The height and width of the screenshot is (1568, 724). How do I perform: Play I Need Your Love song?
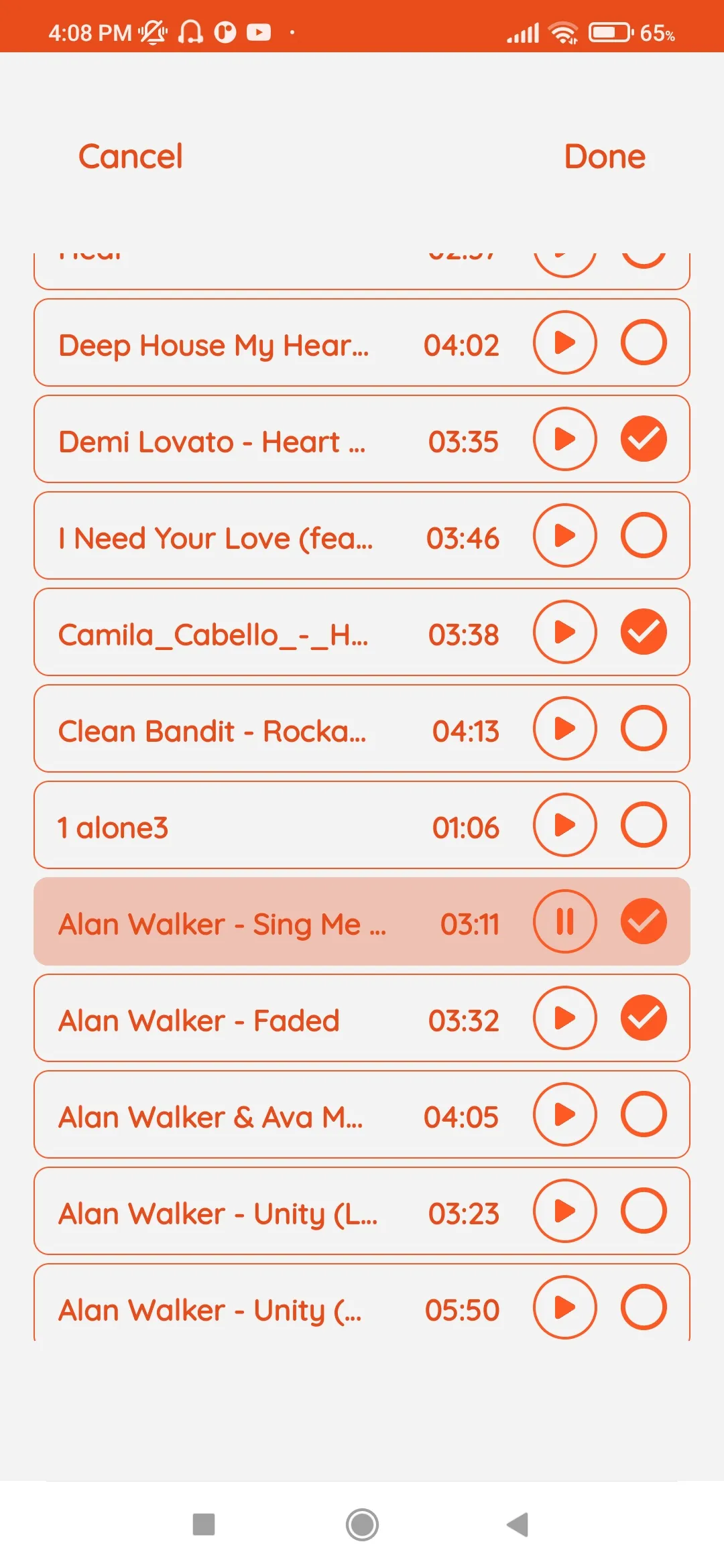click(564, 536)
